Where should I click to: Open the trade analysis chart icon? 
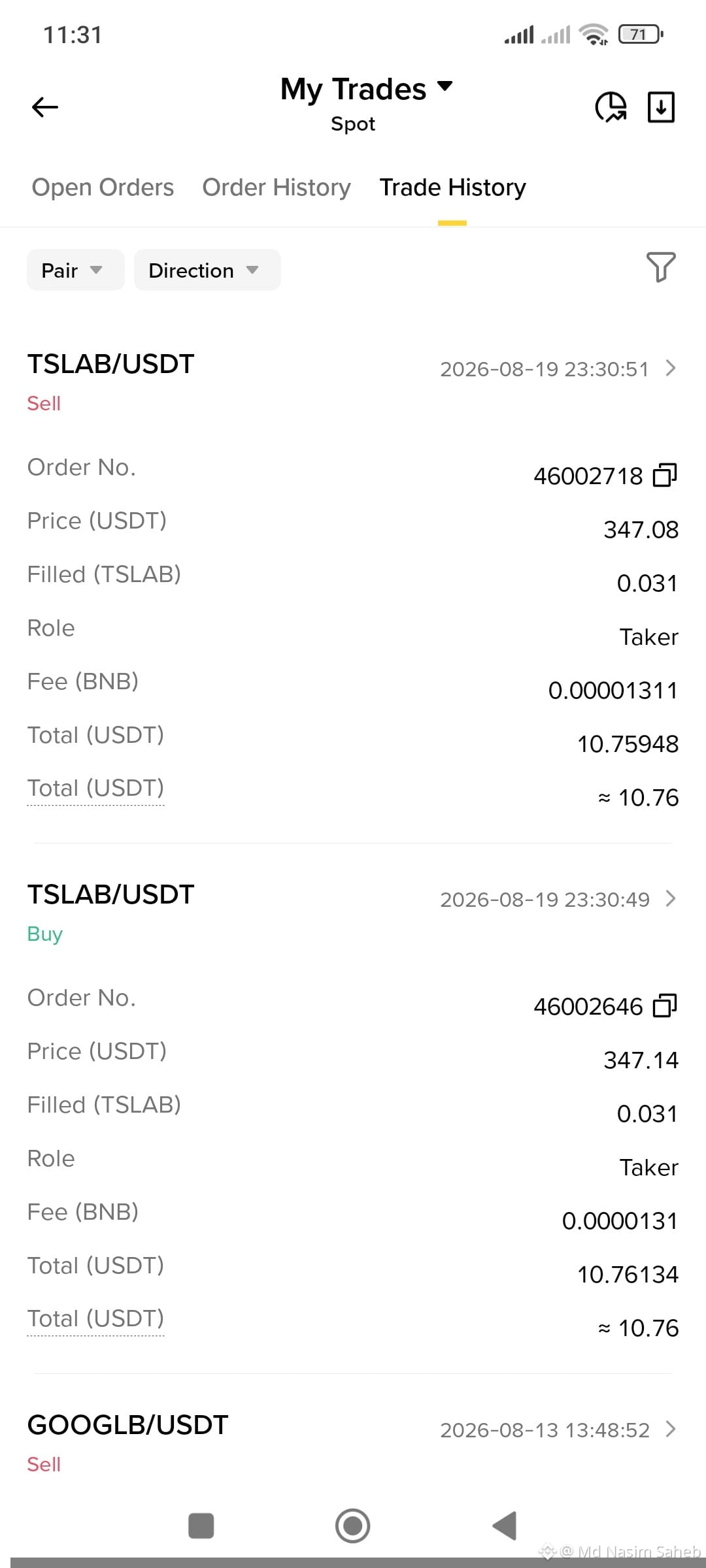tap(611, 107)
